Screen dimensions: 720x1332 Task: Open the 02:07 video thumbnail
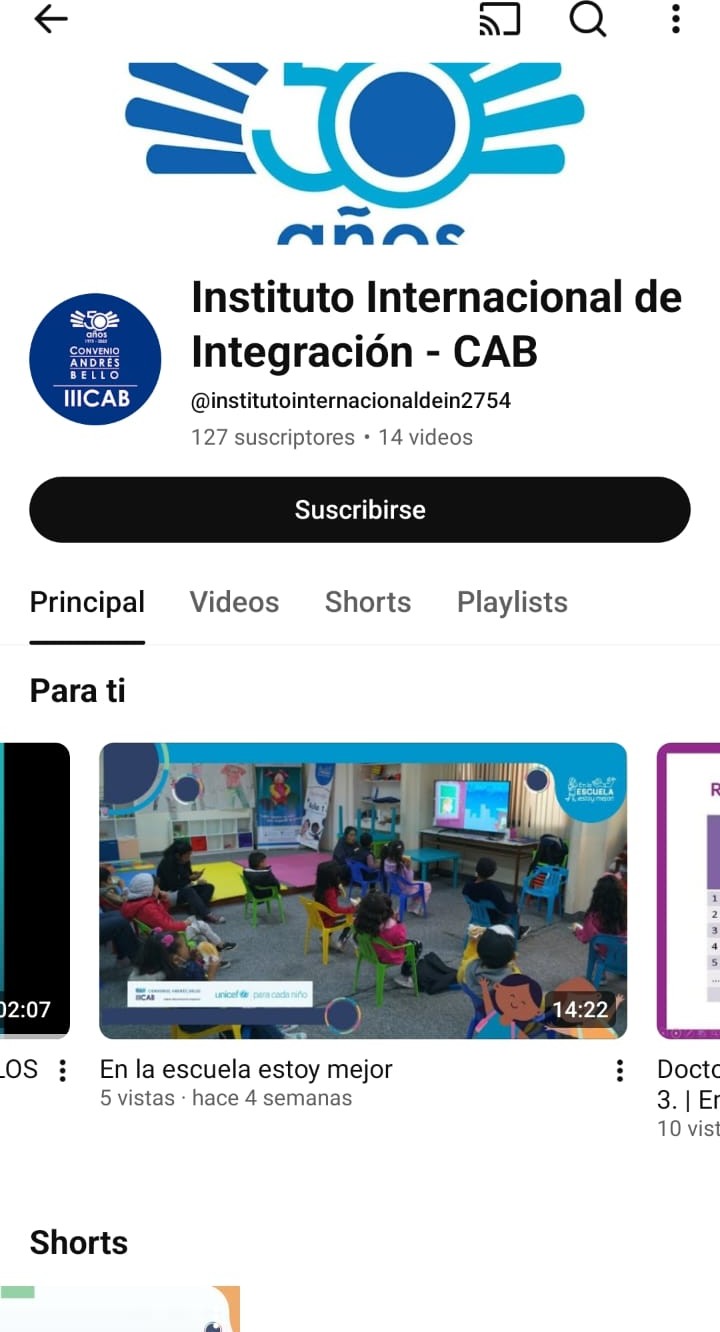[x=34, y=890]
